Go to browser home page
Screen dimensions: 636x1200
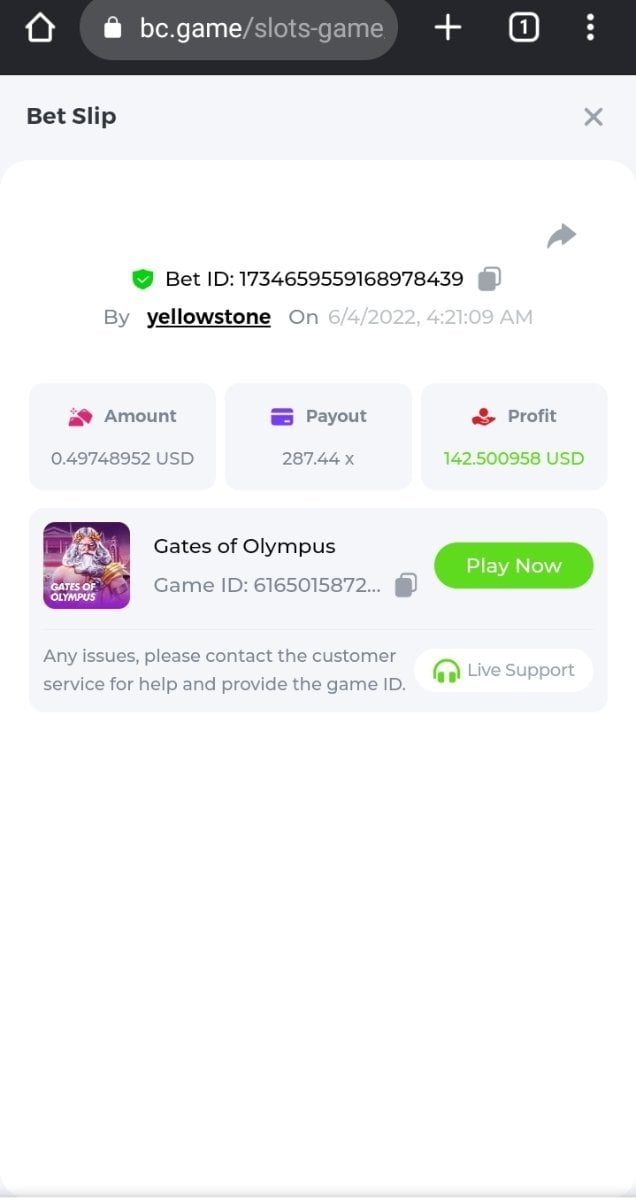point(39,28)
